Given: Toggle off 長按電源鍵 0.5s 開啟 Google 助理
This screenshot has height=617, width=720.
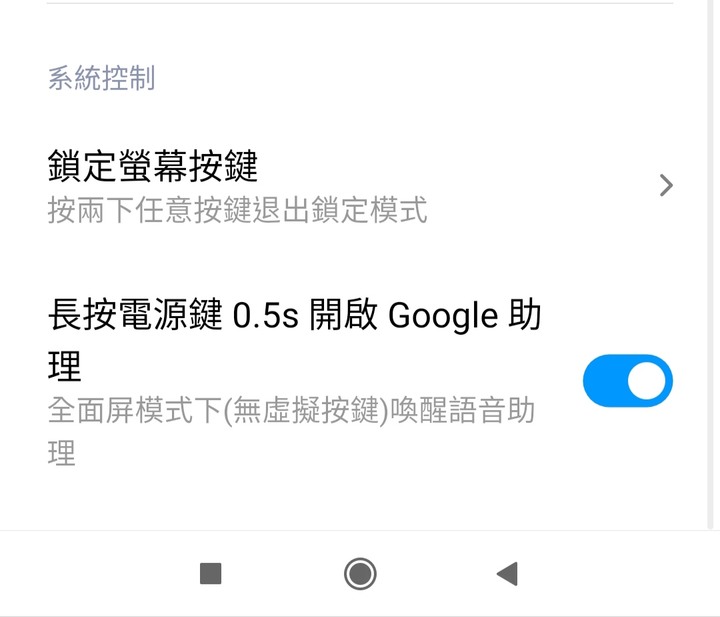Looking at the screenshot, I should click(628, 381).
